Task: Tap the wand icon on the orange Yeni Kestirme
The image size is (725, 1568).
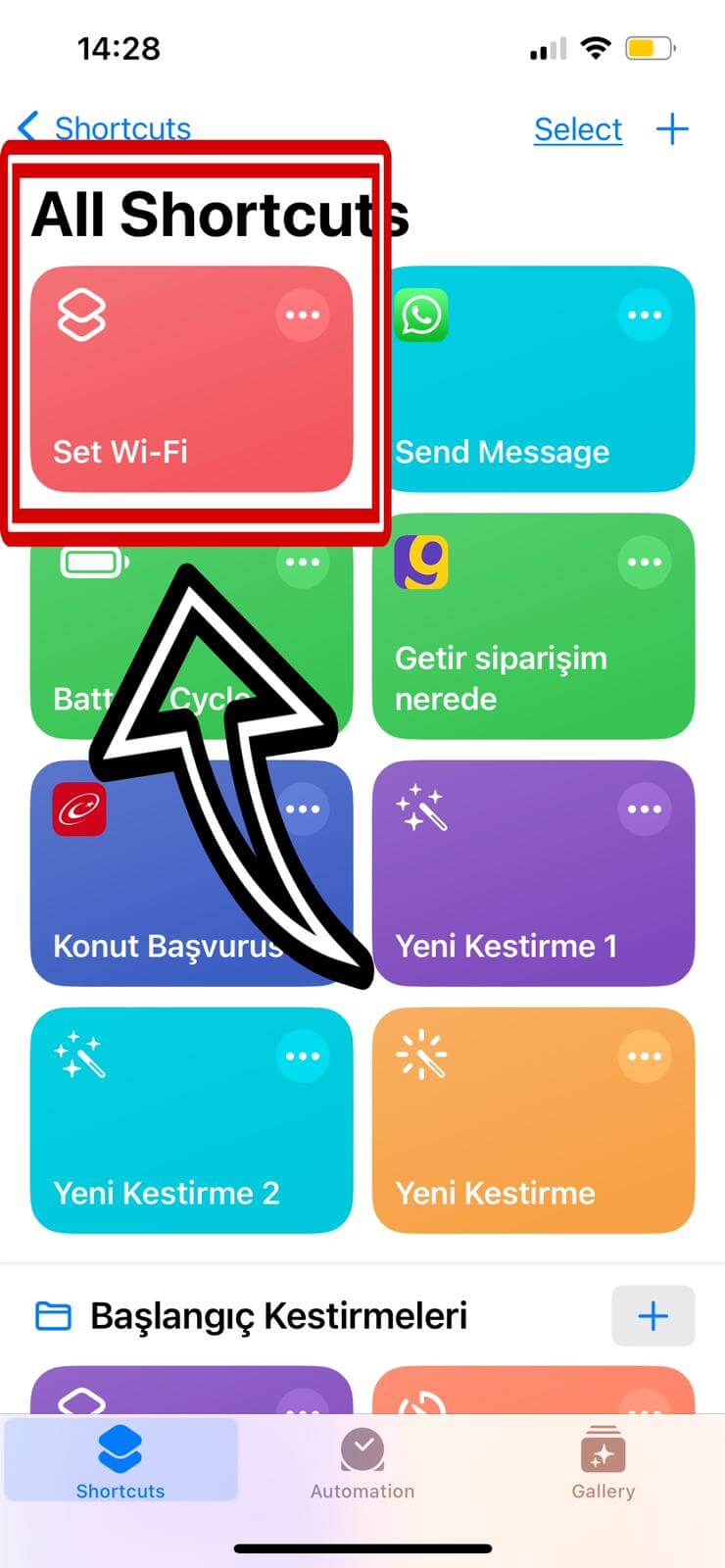Action: (x=423, y=1056)
